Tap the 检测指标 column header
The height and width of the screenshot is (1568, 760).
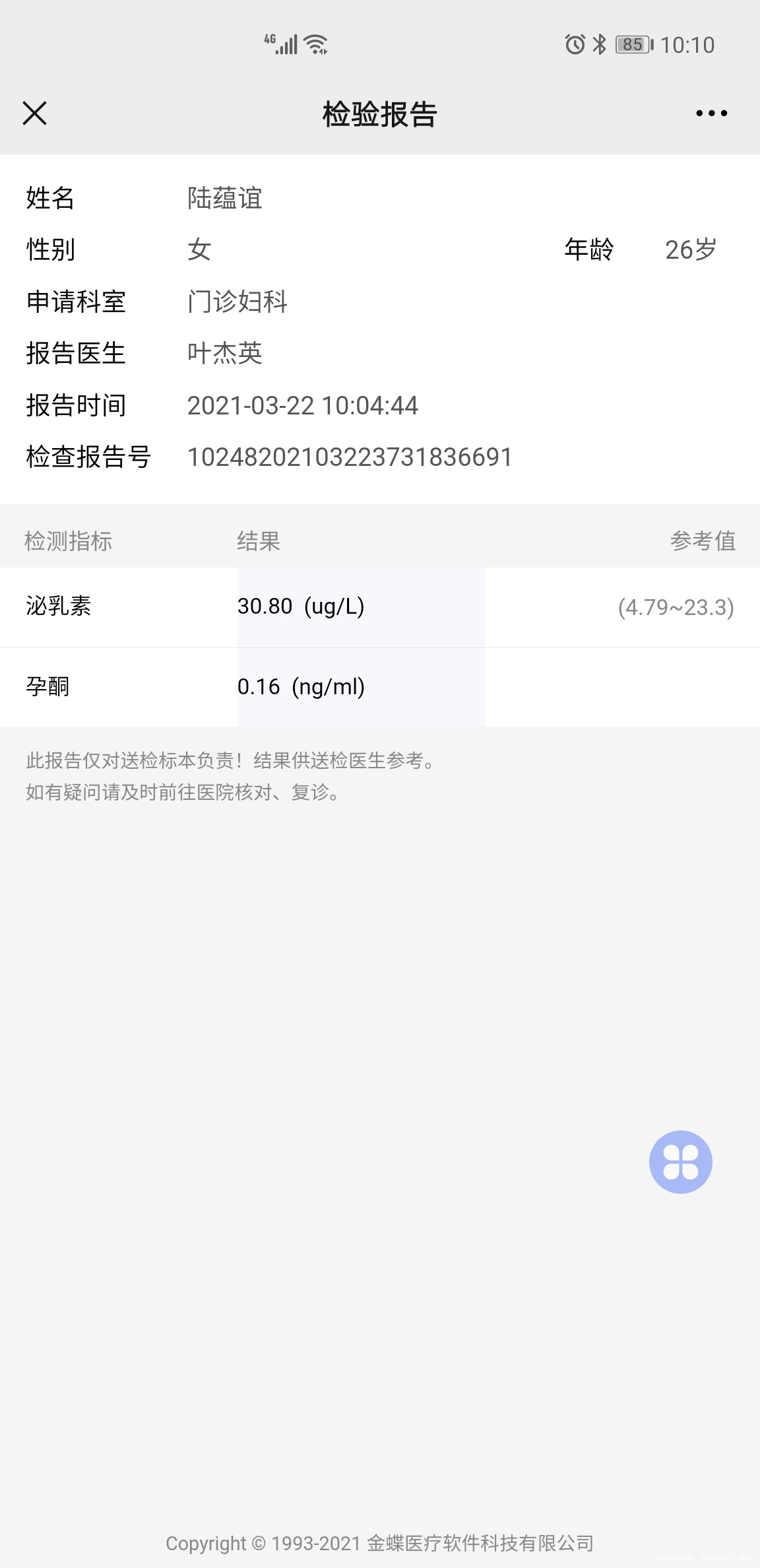(x=69, y=541)
